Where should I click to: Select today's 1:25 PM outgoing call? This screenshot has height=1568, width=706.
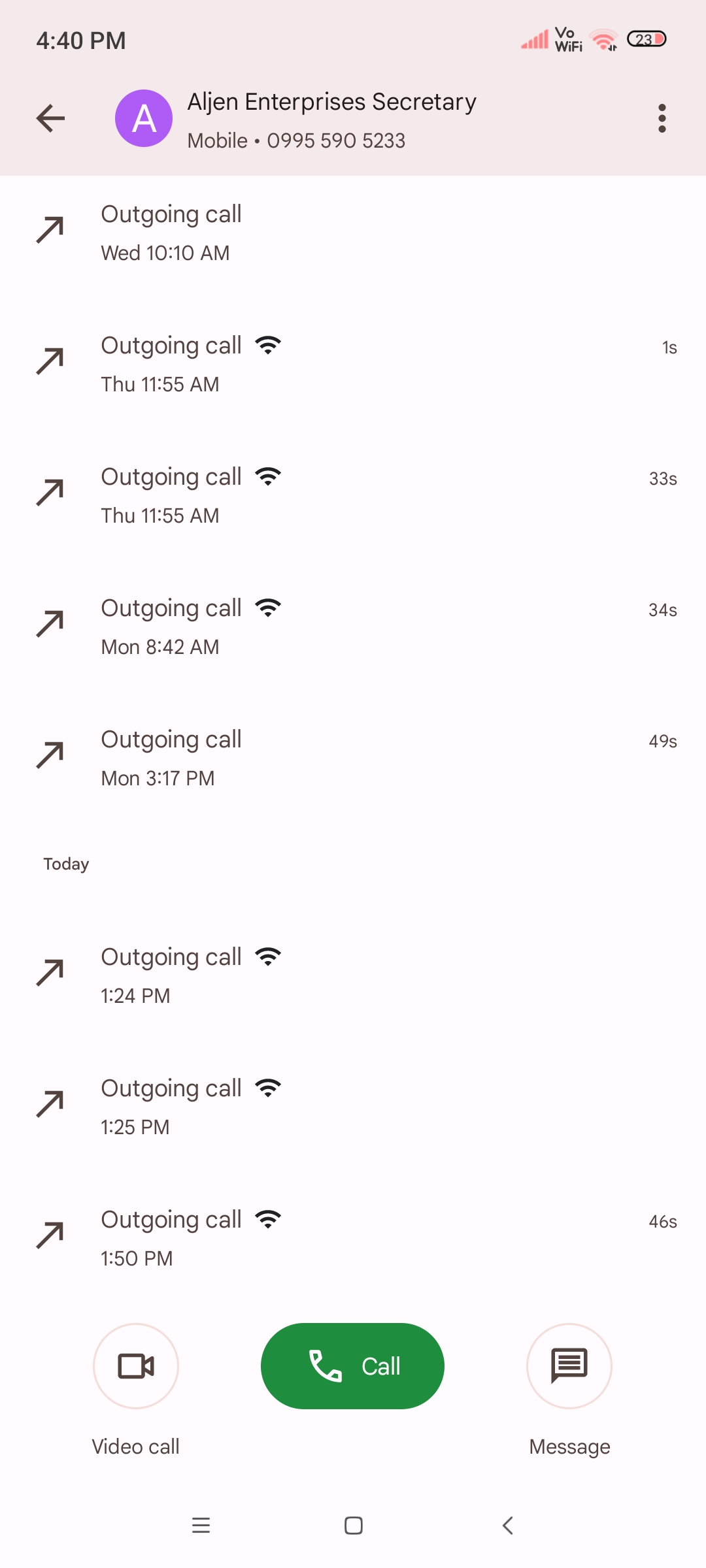point(353,1107)
